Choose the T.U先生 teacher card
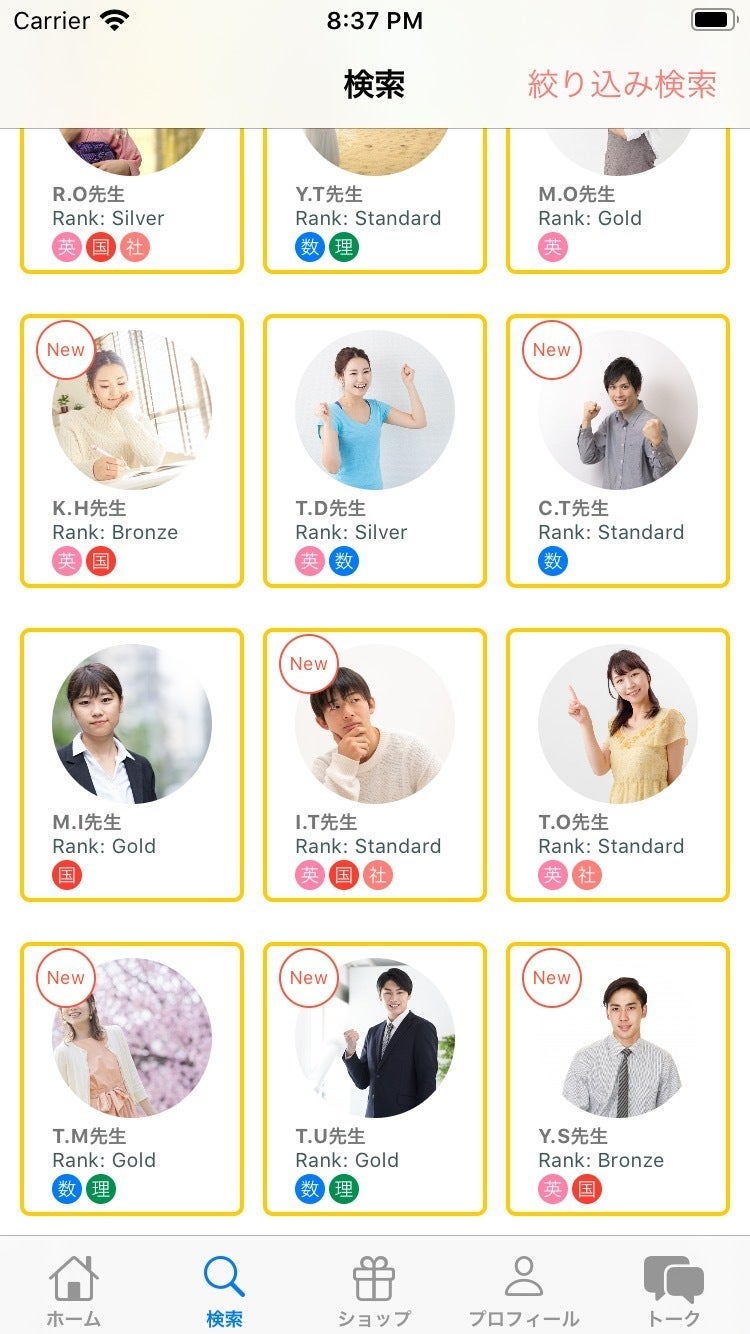This screenshot has height=1334, width=750. (x=375, y=1078)
